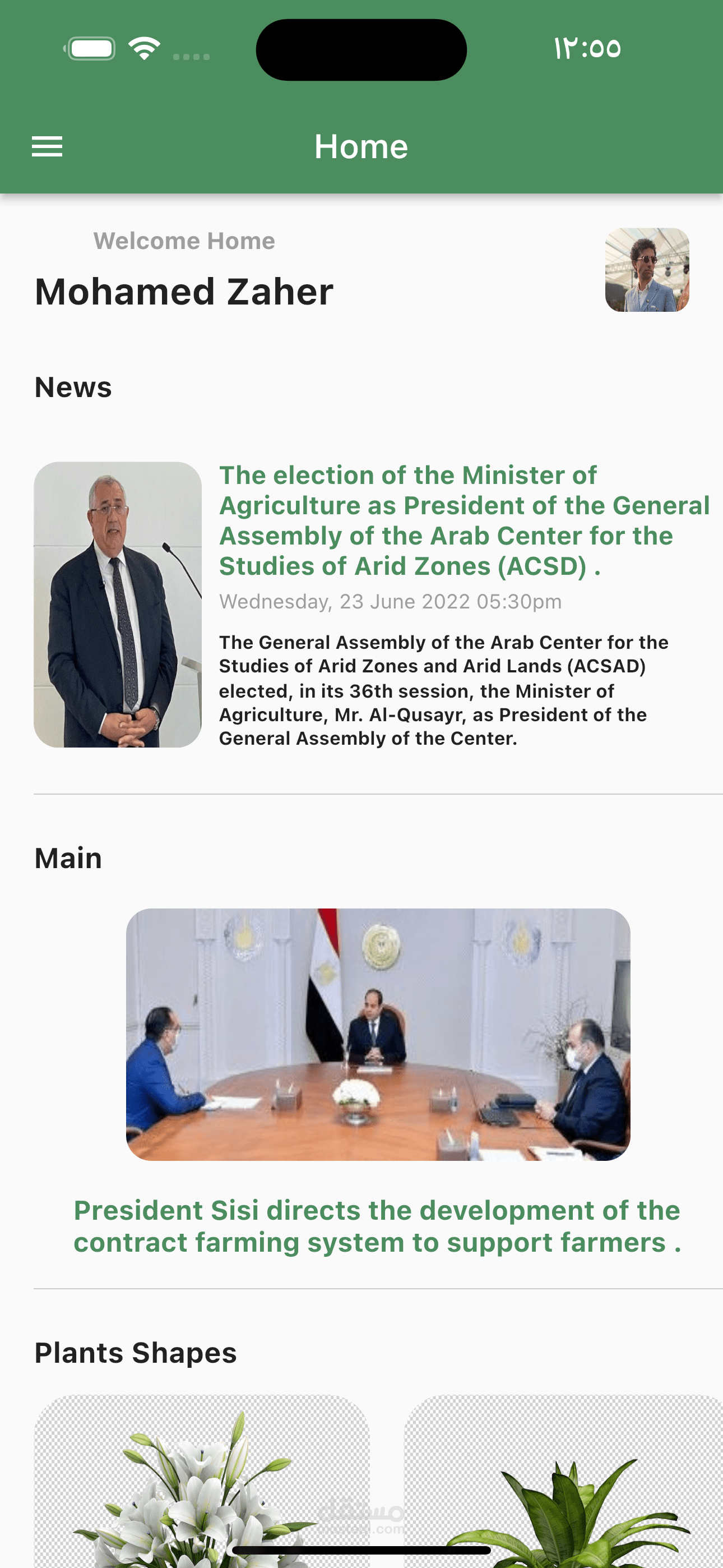Open President Sisi contract farming article

coord(377,1226)
